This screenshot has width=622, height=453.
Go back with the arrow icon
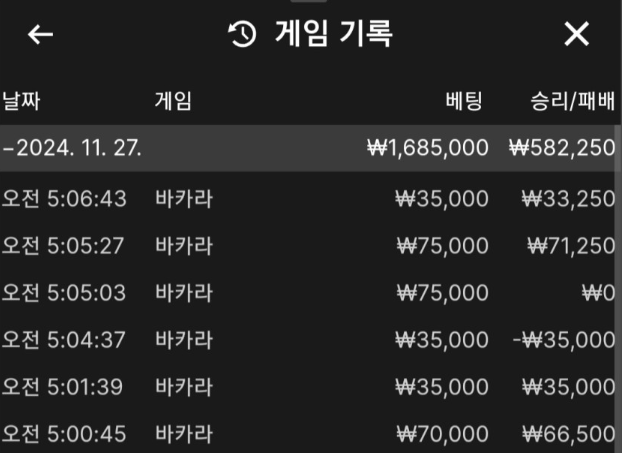tap(40, 35)
